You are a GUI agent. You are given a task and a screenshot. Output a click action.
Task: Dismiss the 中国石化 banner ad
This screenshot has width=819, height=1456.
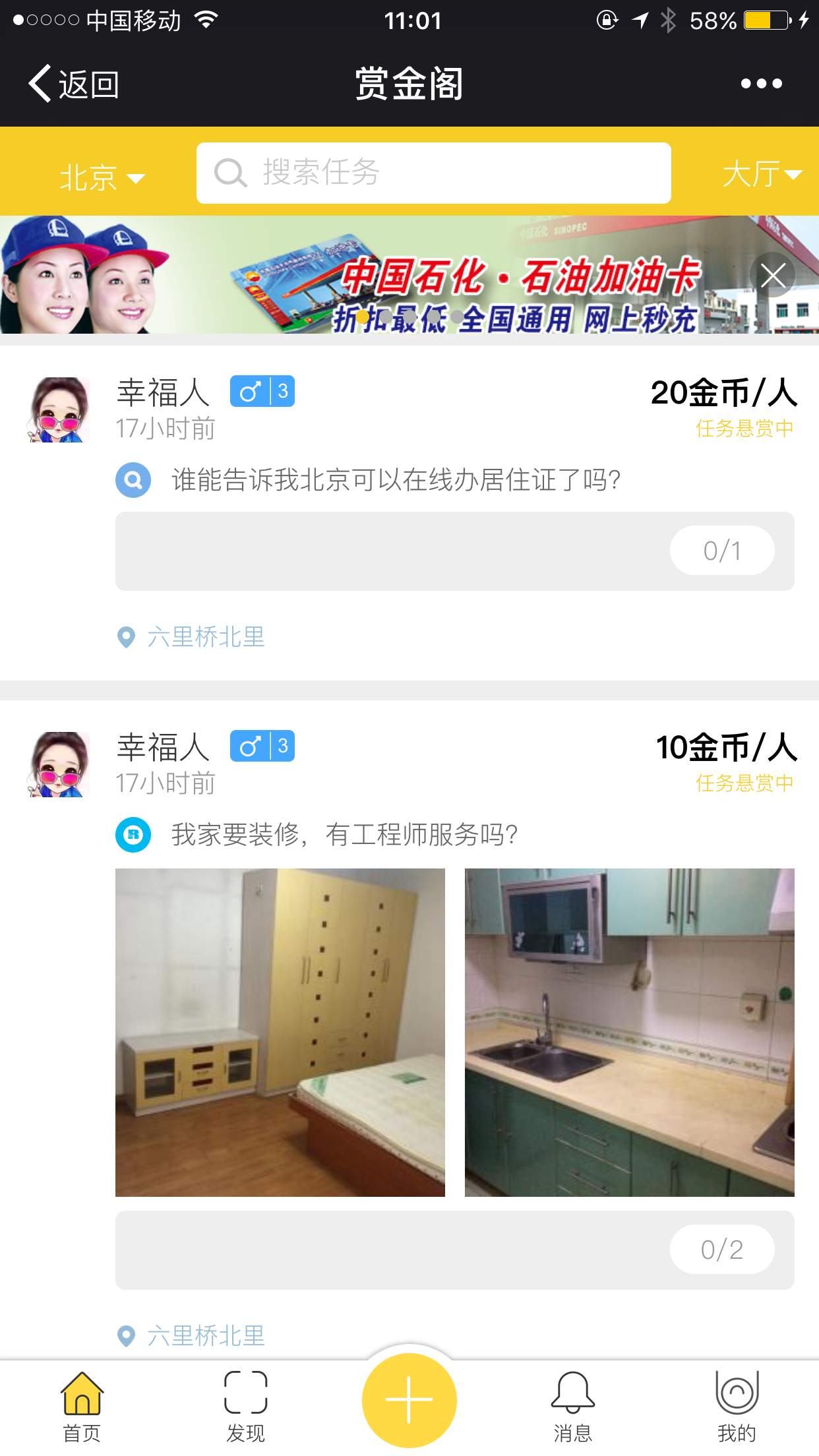tap(772, 275)
